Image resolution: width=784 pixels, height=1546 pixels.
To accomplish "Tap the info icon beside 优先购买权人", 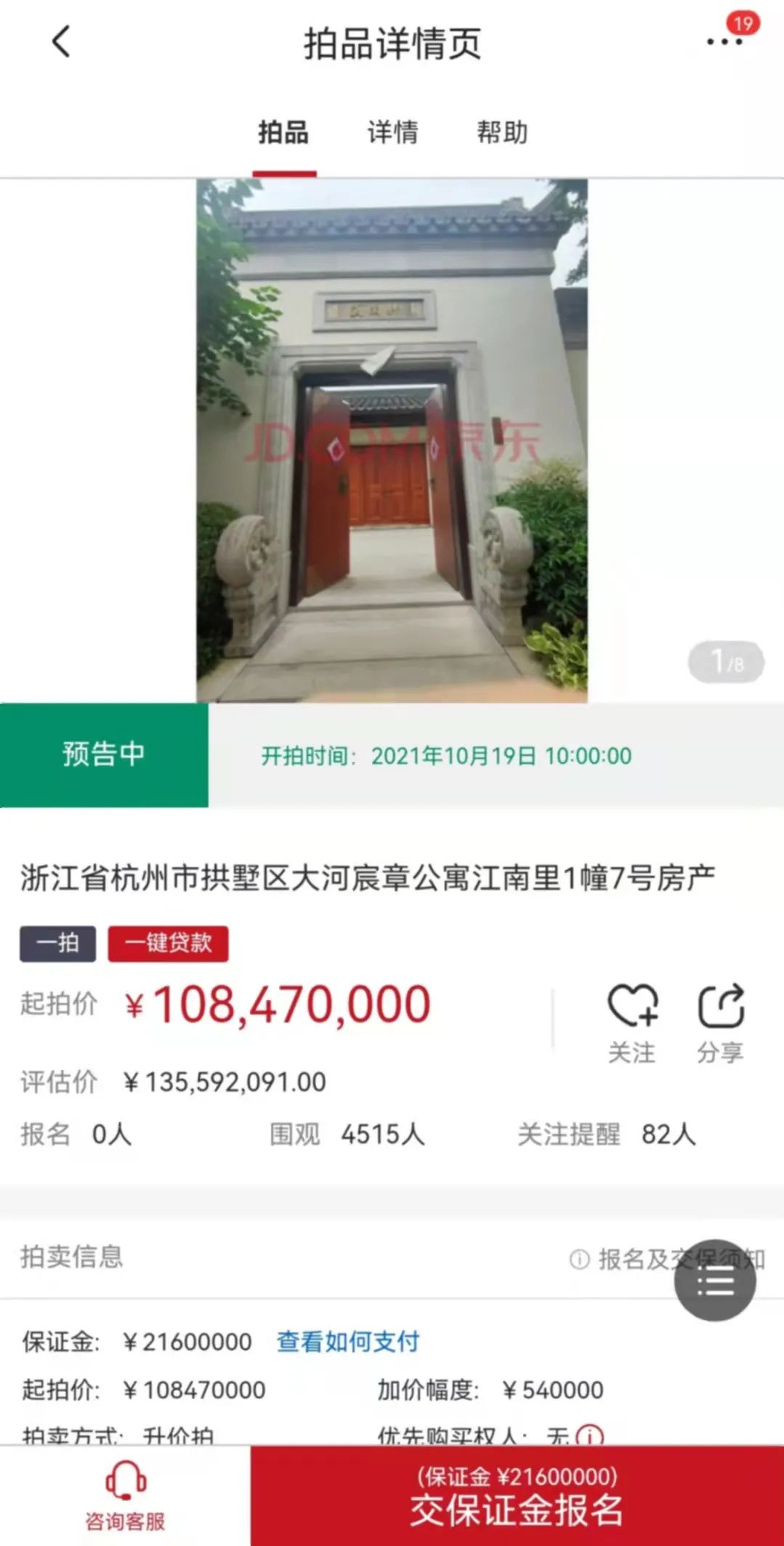I will pos(589,1434).
